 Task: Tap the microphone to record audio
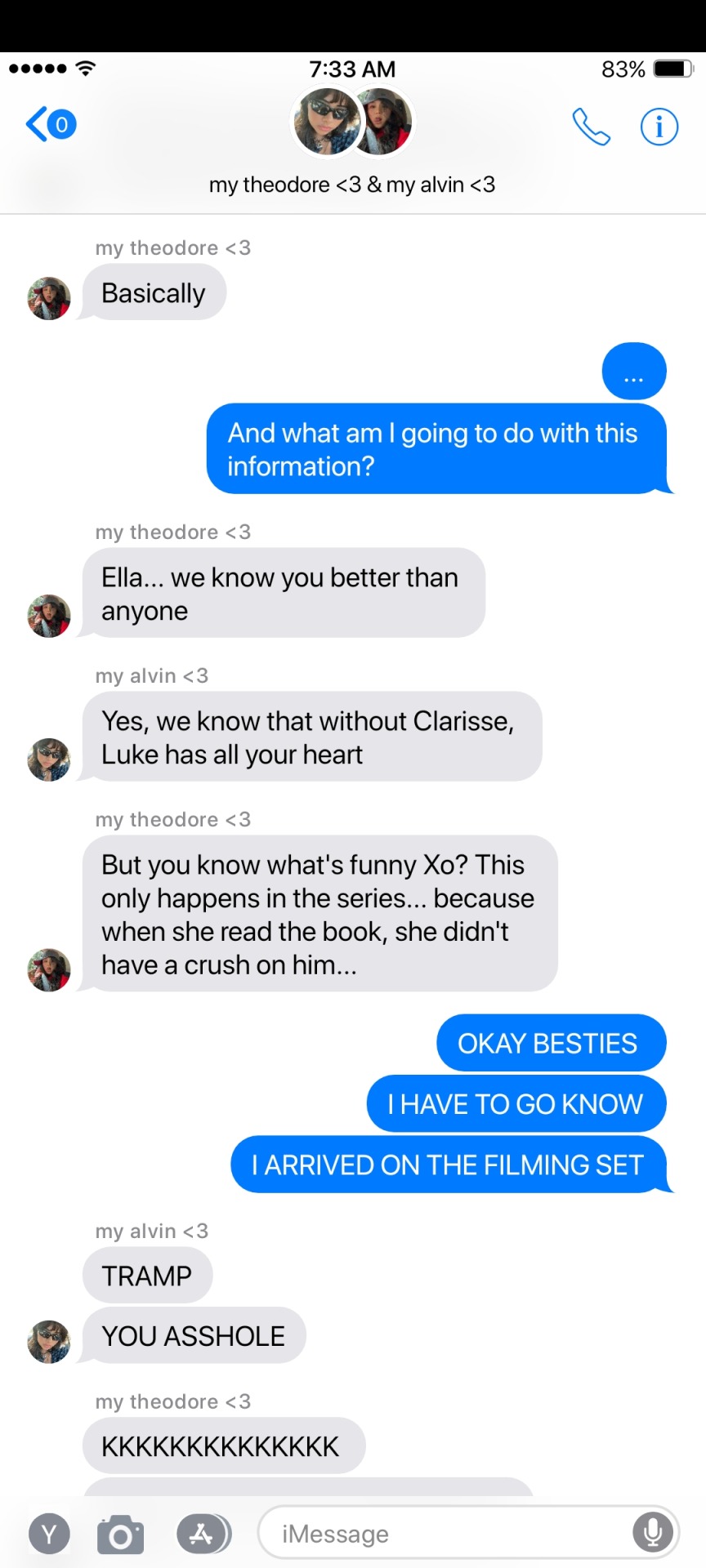pyautogui.click(x=653, y=1534)
